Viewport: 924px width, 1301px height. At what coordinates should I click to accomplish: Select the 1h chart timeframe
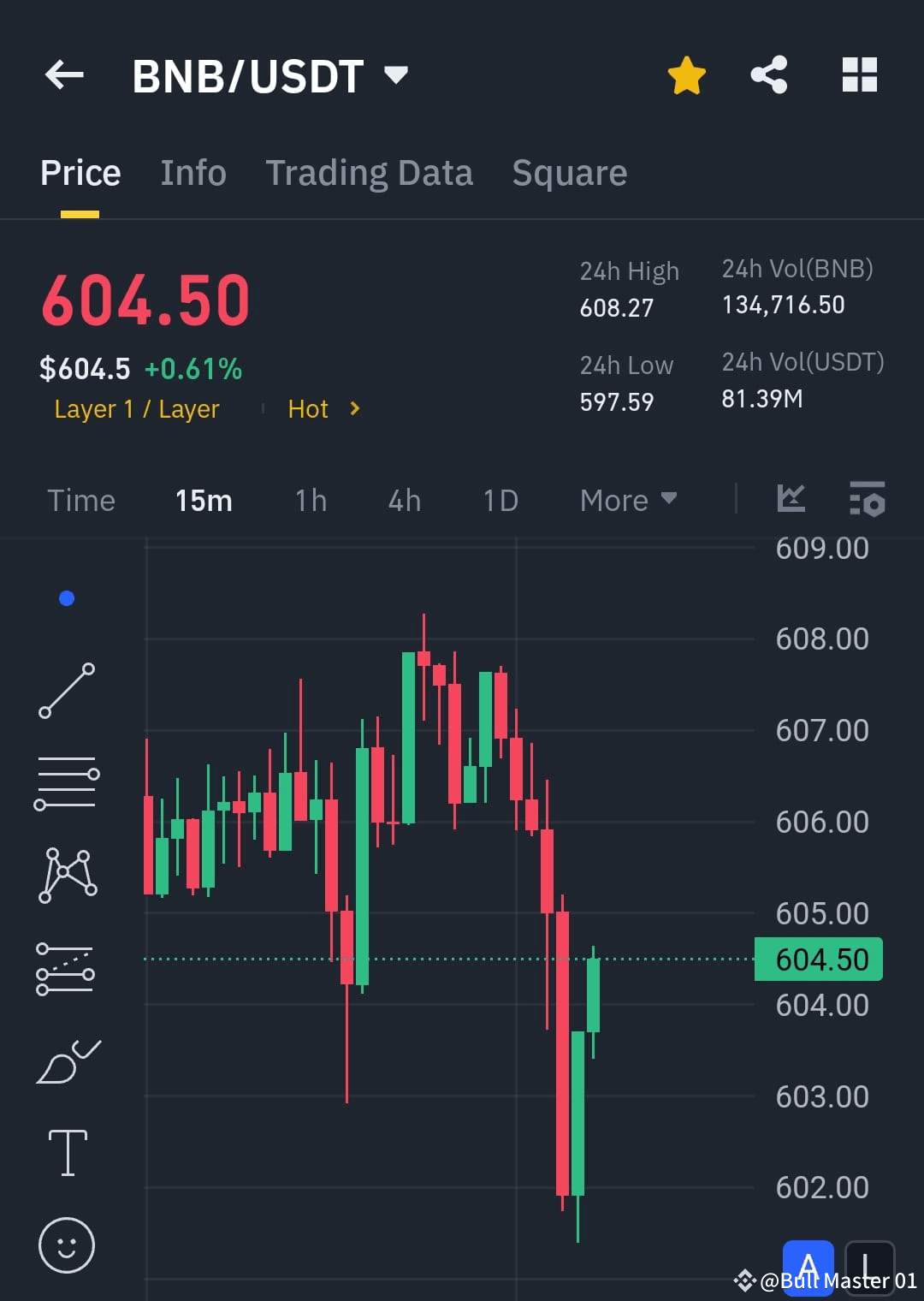tap(310, 500)
